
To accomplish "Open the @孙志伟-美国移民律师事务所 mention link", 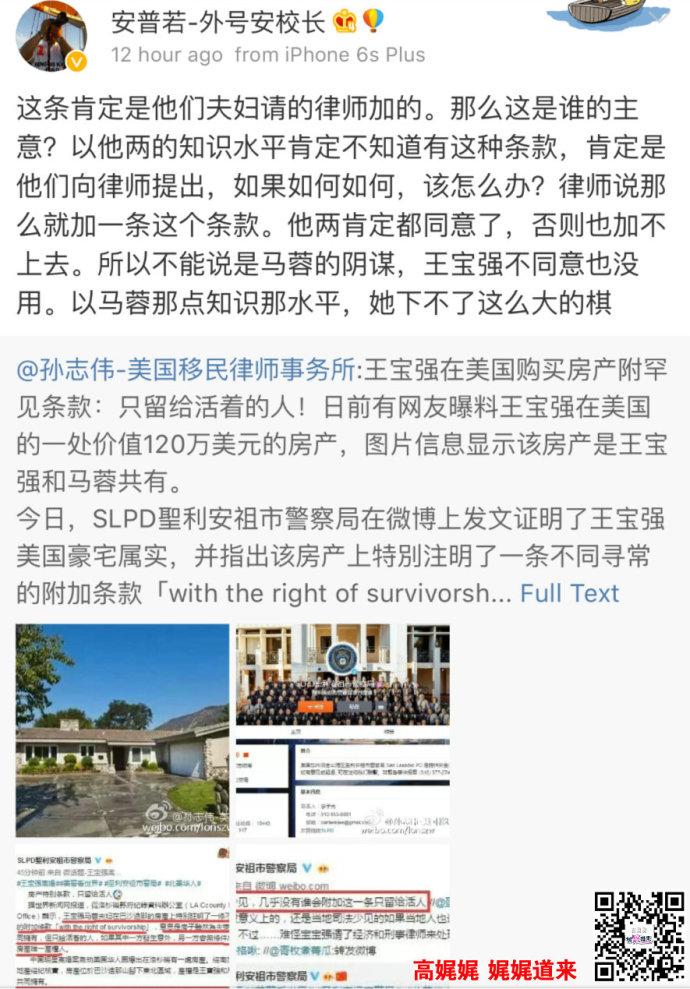I will (187, 370).
